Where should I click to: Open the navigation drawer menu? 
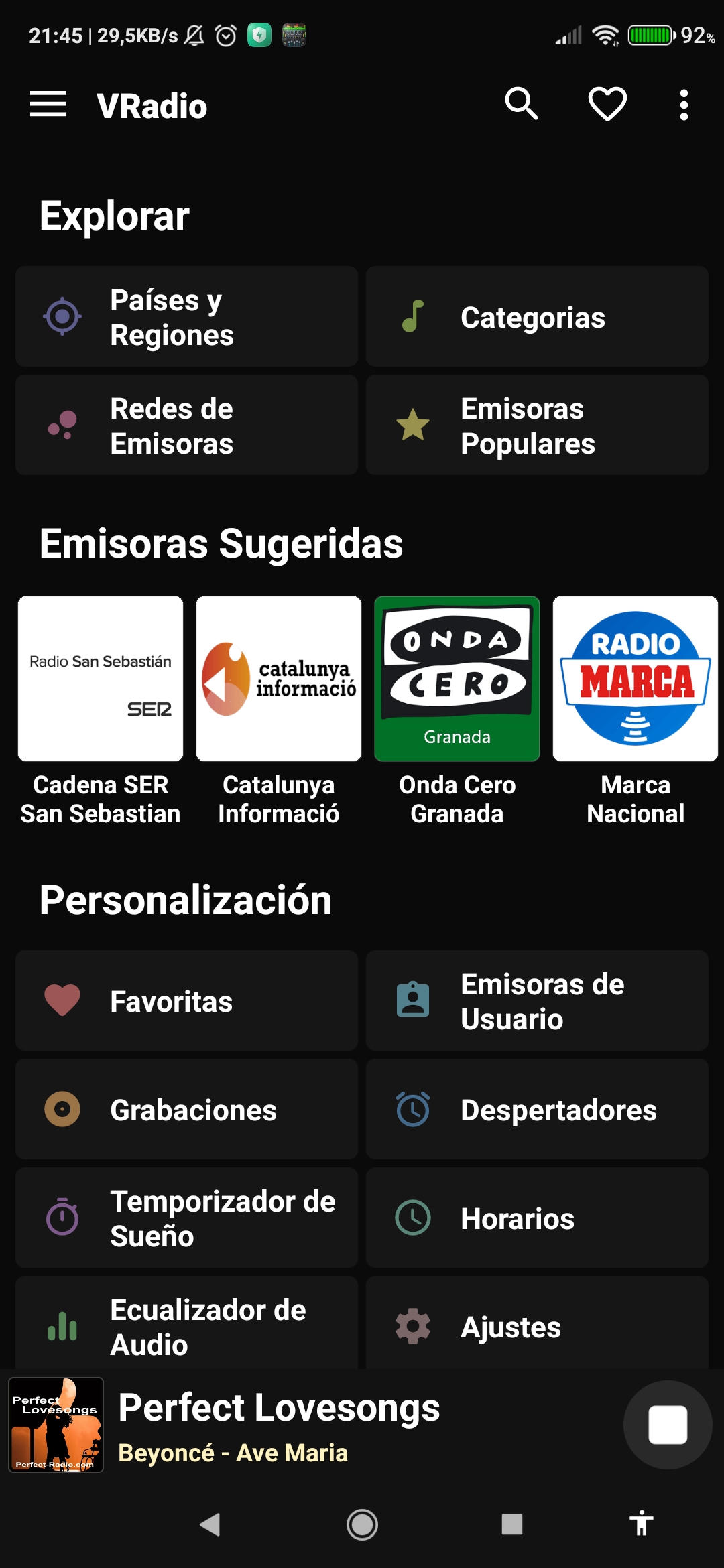(x=48, y=105)
